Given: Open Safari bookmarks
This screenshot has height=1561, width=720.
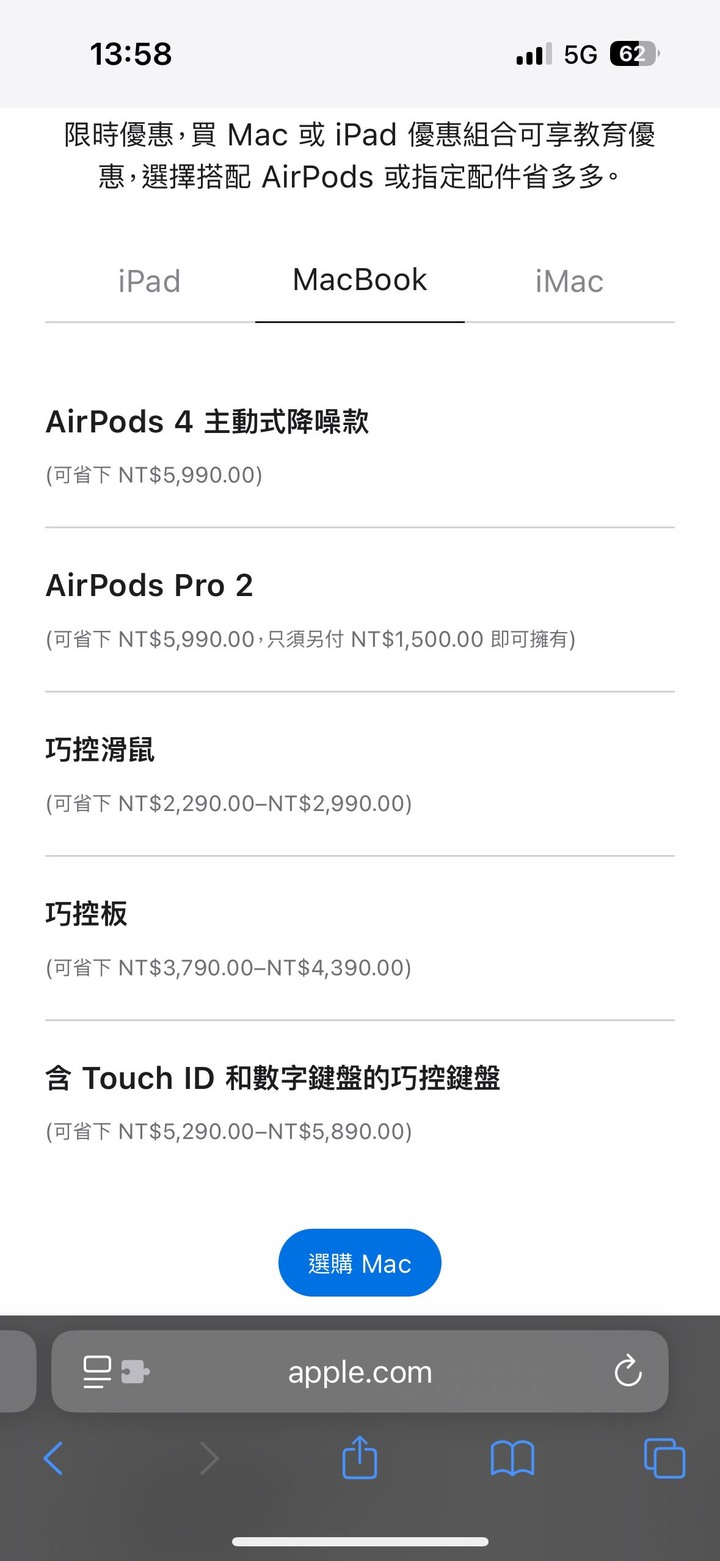Looking at the screenshot, I should [x=512, y=1459].
